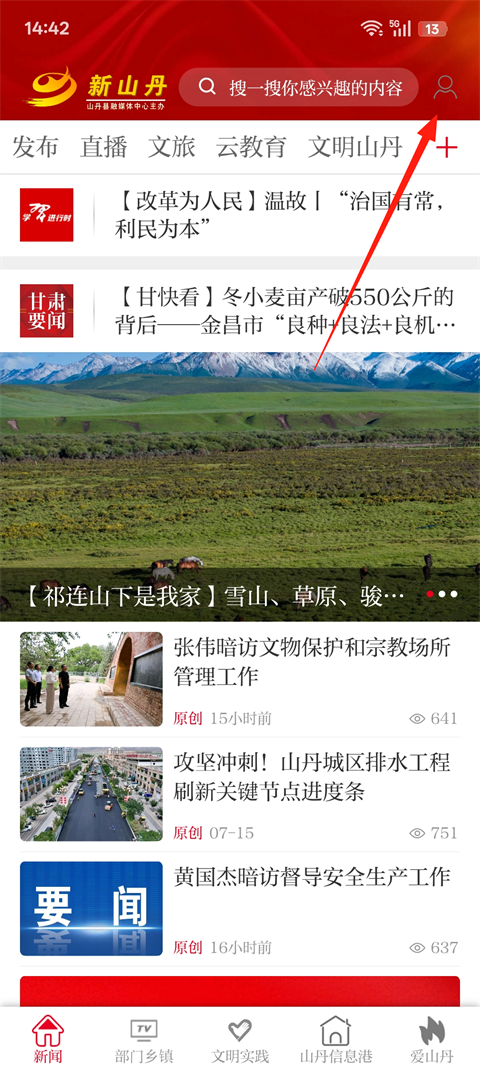Open the 文明实践 bottom tab

239,1039
